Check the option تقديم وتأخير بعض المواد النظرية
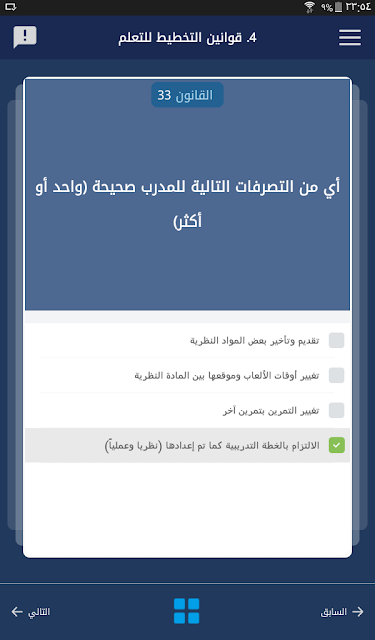The width and height of the screenshot is (375, 640). click(336, 340)
